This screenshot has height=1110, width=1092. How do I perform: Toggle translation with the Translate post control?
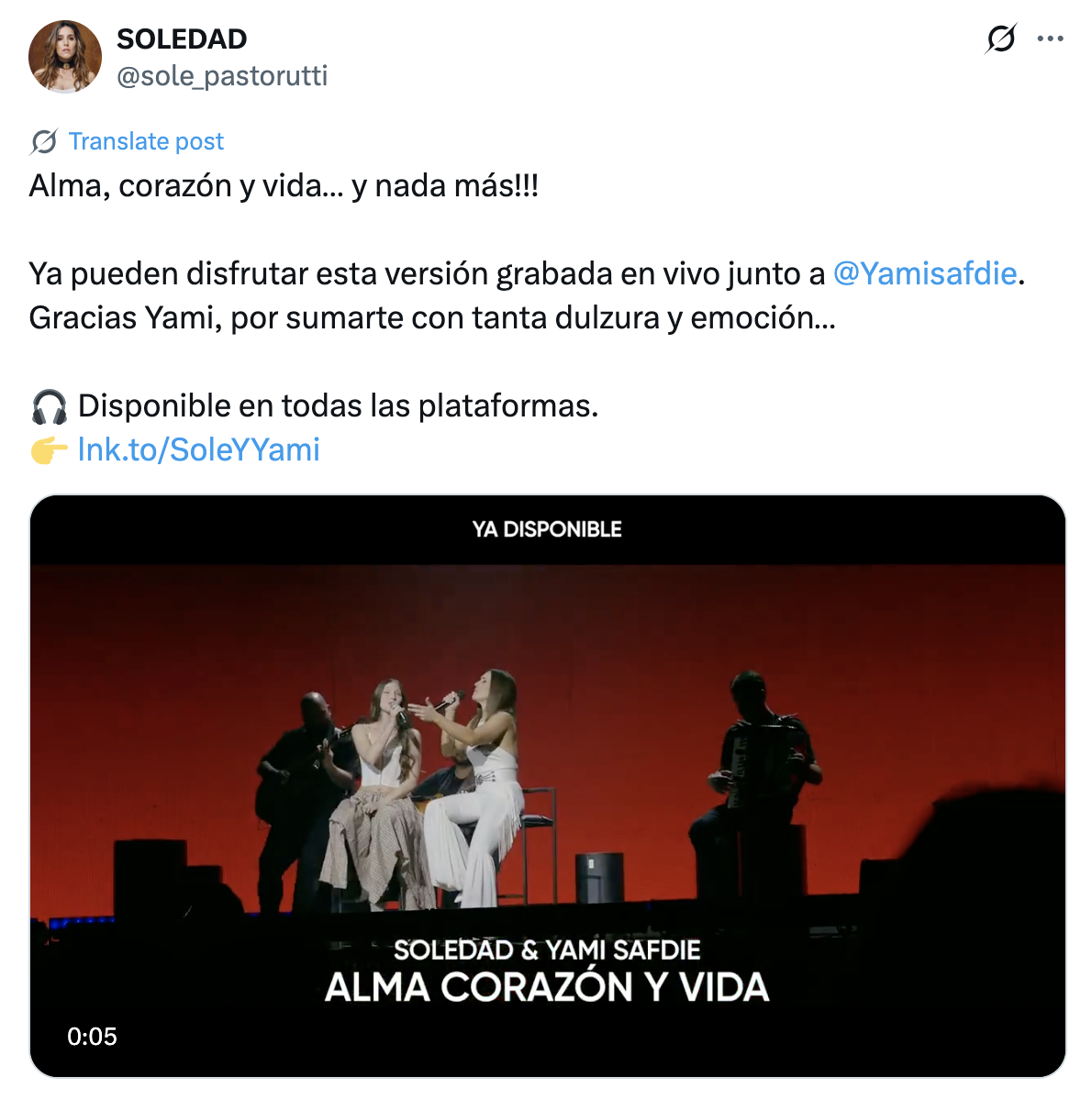(x=147, y=140)
